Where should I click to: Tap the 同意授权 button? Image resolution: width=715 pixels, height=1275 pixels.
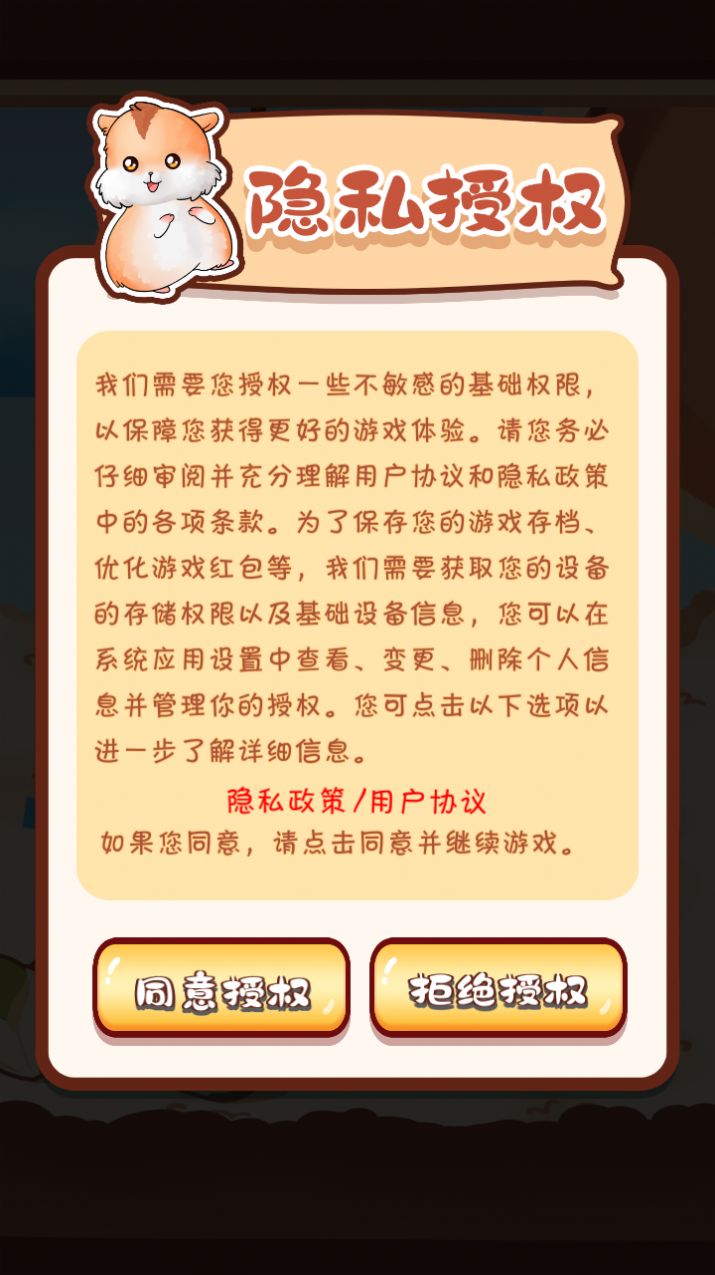(x=221, y=989)
